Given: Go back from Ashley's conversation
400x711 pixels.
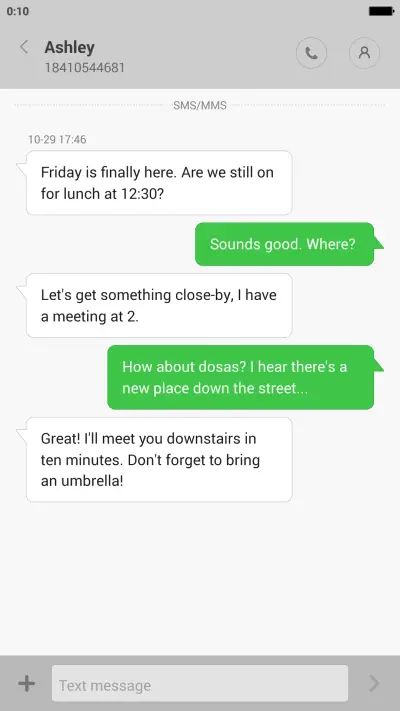Looking at the screenshot, I should coord(24,47).
